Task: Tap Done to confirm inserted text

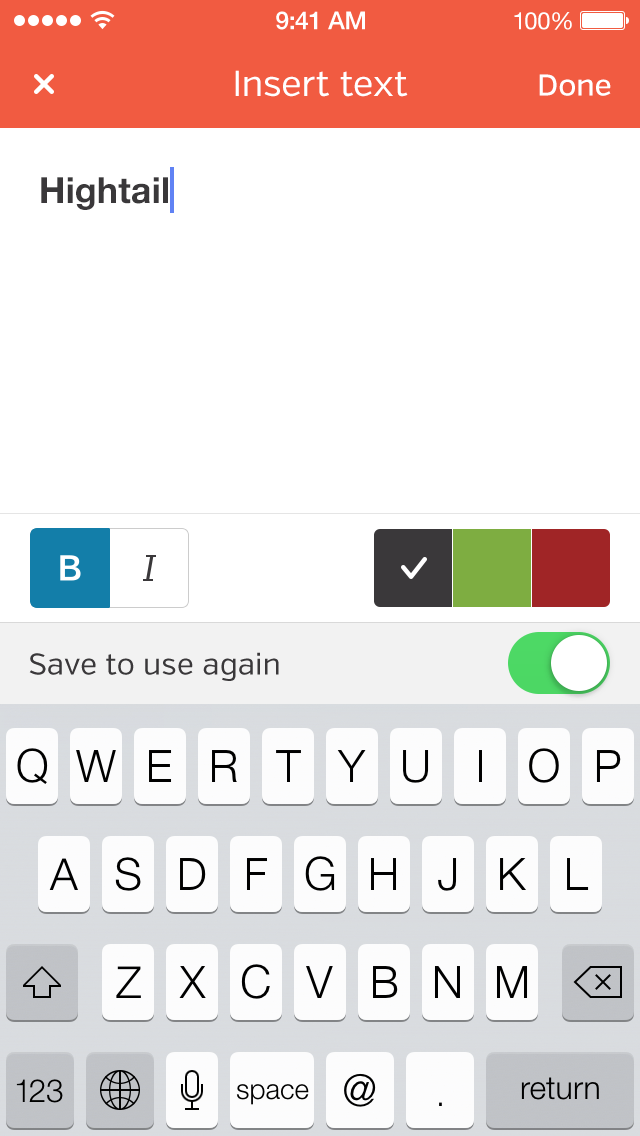Action: [x=574, y=86]
